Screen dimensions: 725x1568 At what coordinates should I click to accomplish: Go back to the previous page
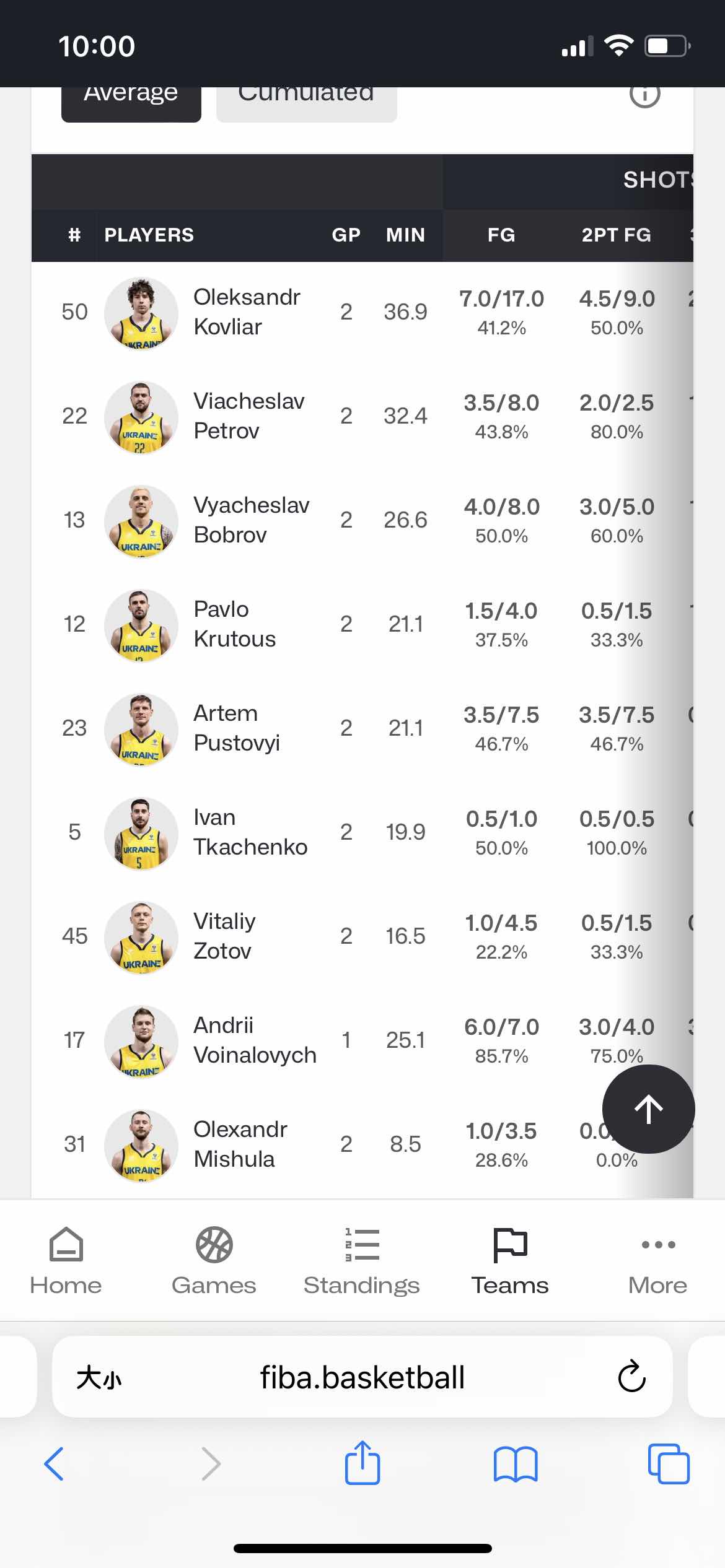coord(55,1464)
